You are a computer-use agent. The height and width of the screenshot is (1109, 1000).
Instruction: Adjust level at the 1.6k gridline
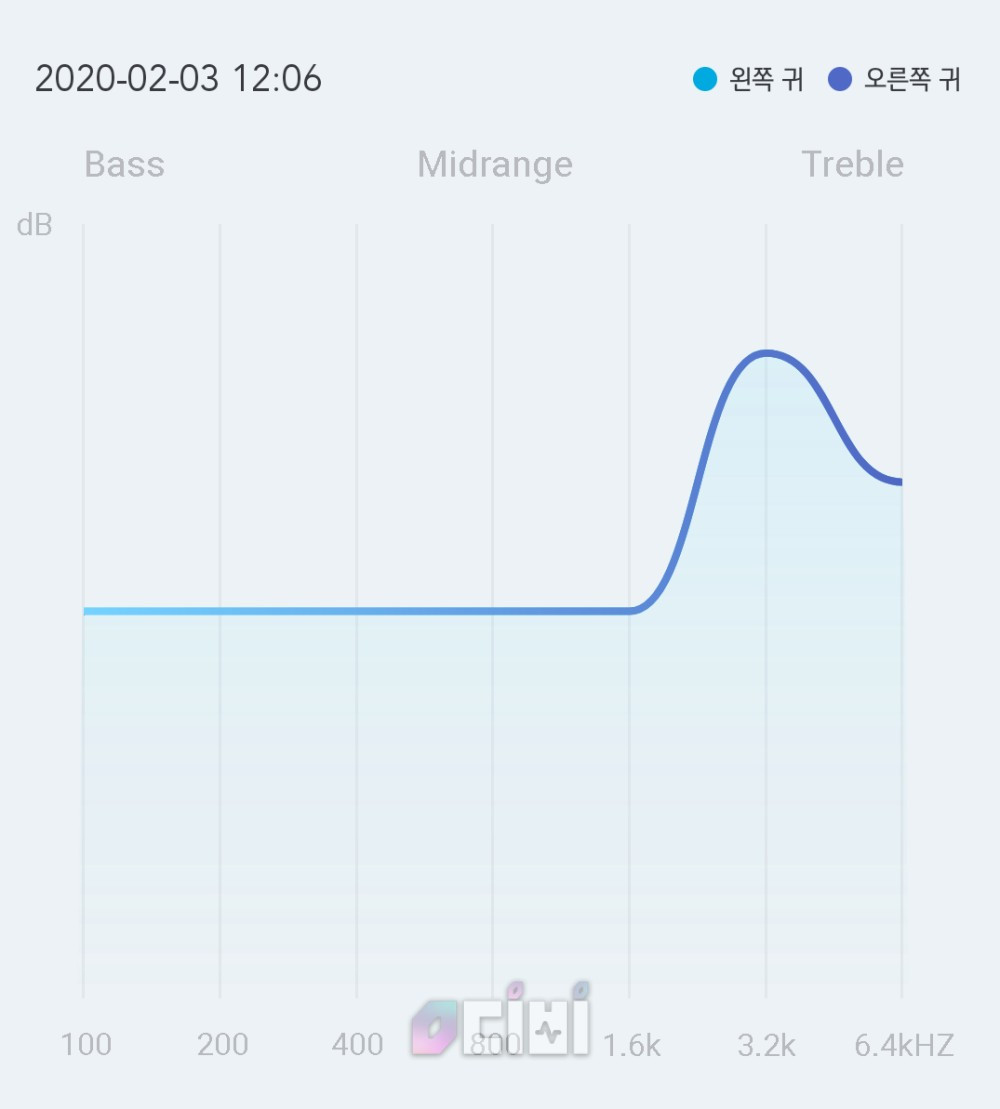point(629,610)
